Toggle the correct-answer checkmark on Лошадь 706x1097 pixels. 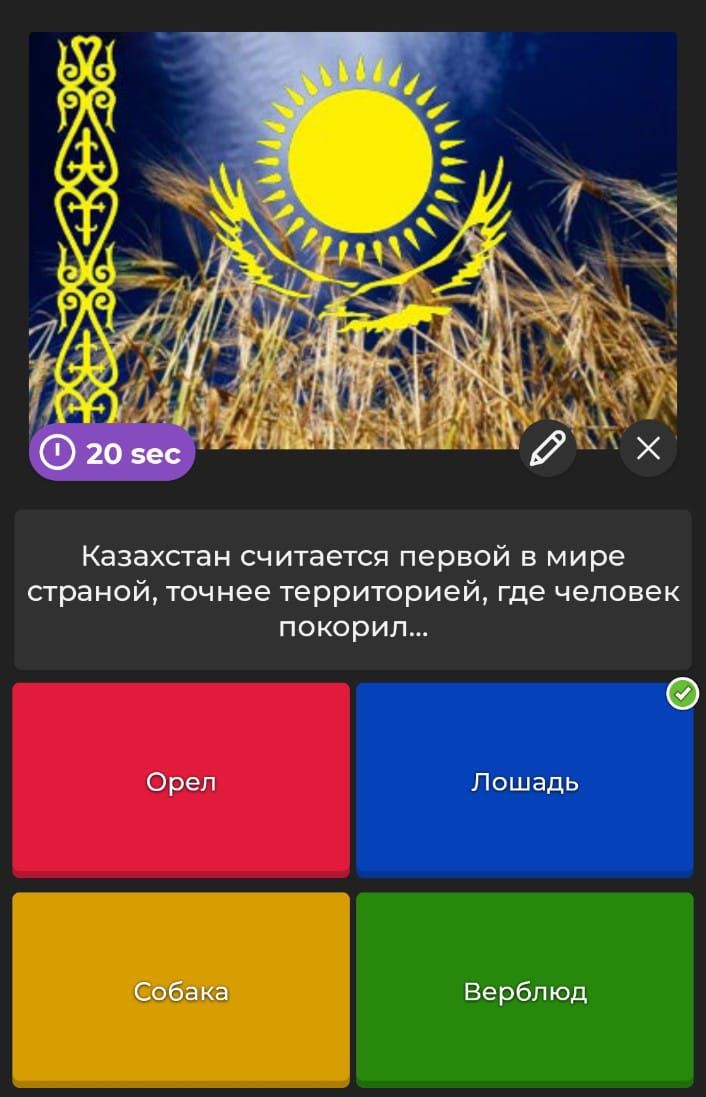tap(683, 693)
